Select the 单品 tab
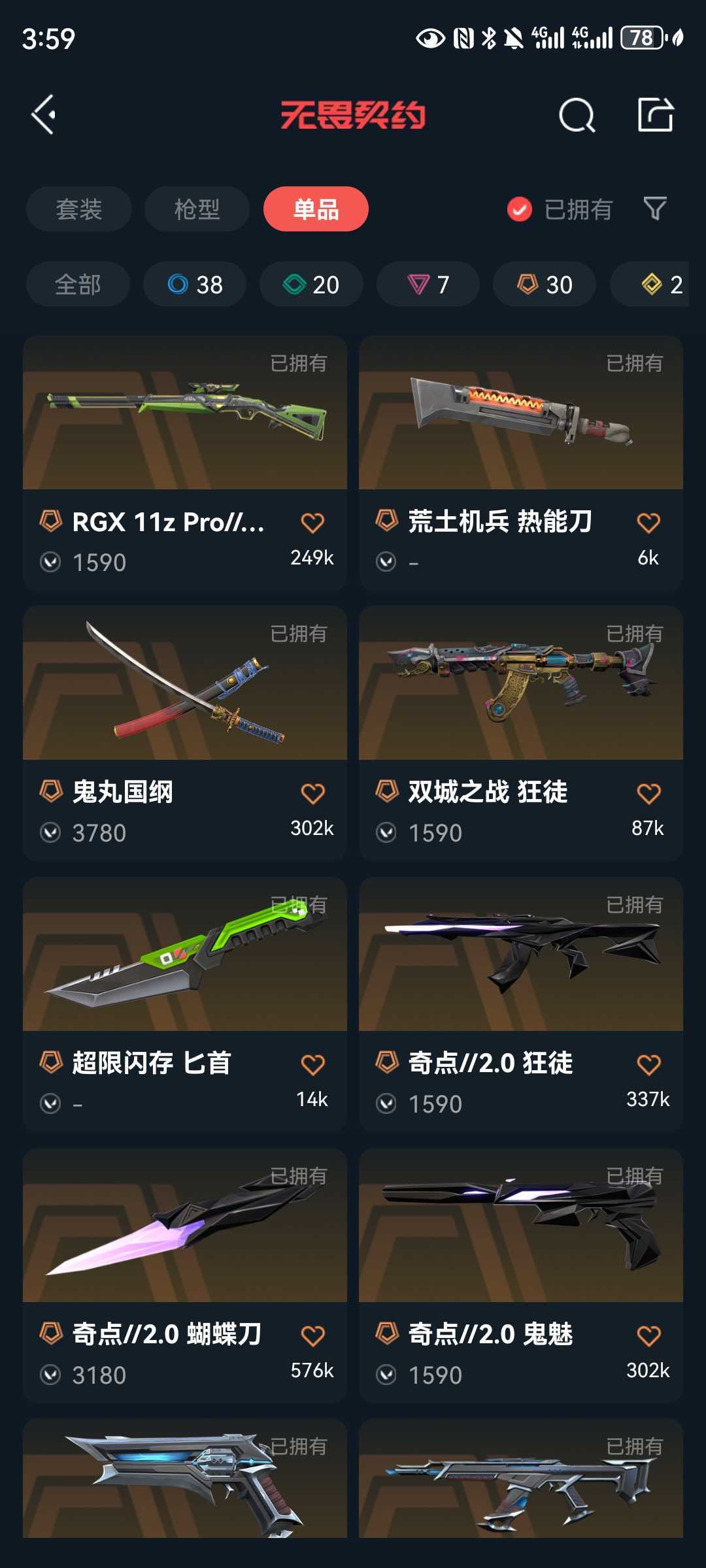 click(316, 209)
